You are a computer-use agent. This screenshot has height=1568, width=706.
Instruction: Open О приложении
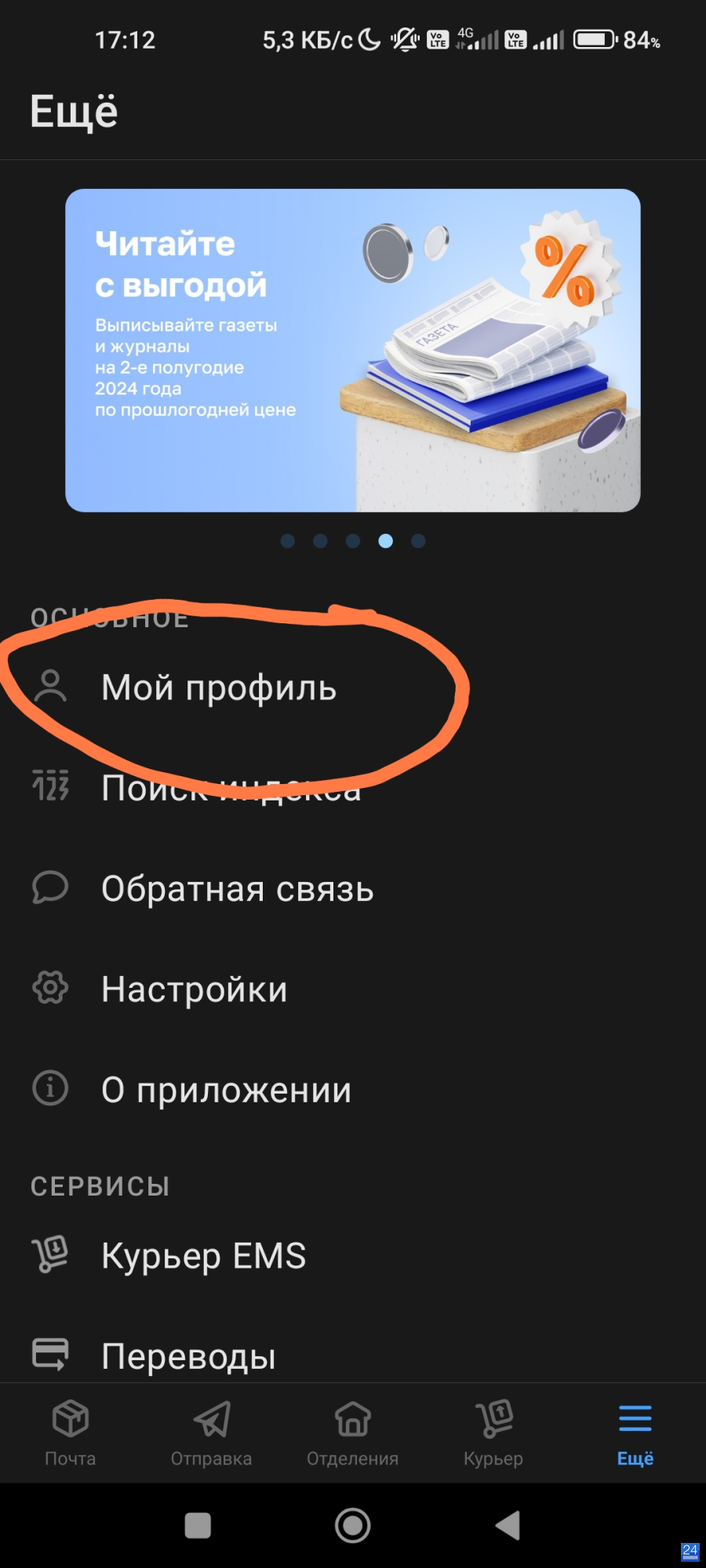pos(353,1089)
